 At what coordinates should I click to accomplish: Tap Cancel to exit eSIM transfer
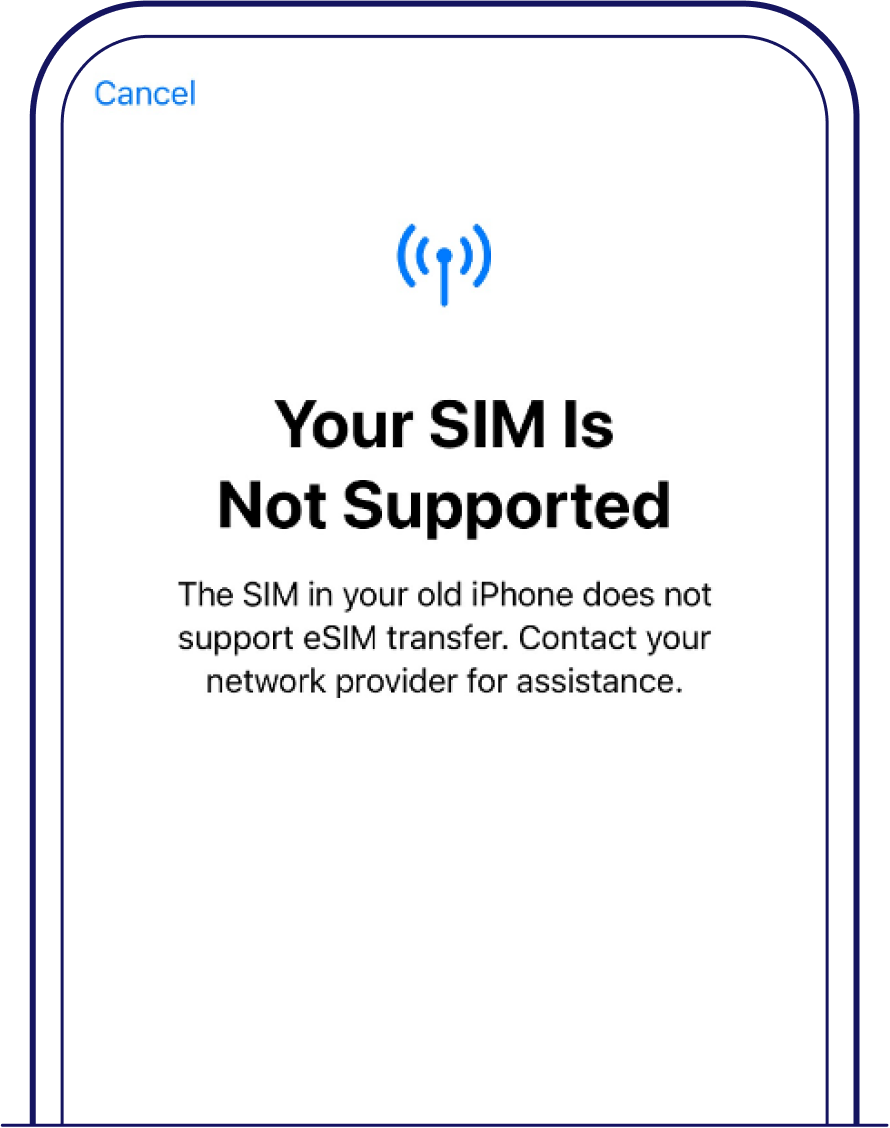pyautogui.click(x=145, y=94)
